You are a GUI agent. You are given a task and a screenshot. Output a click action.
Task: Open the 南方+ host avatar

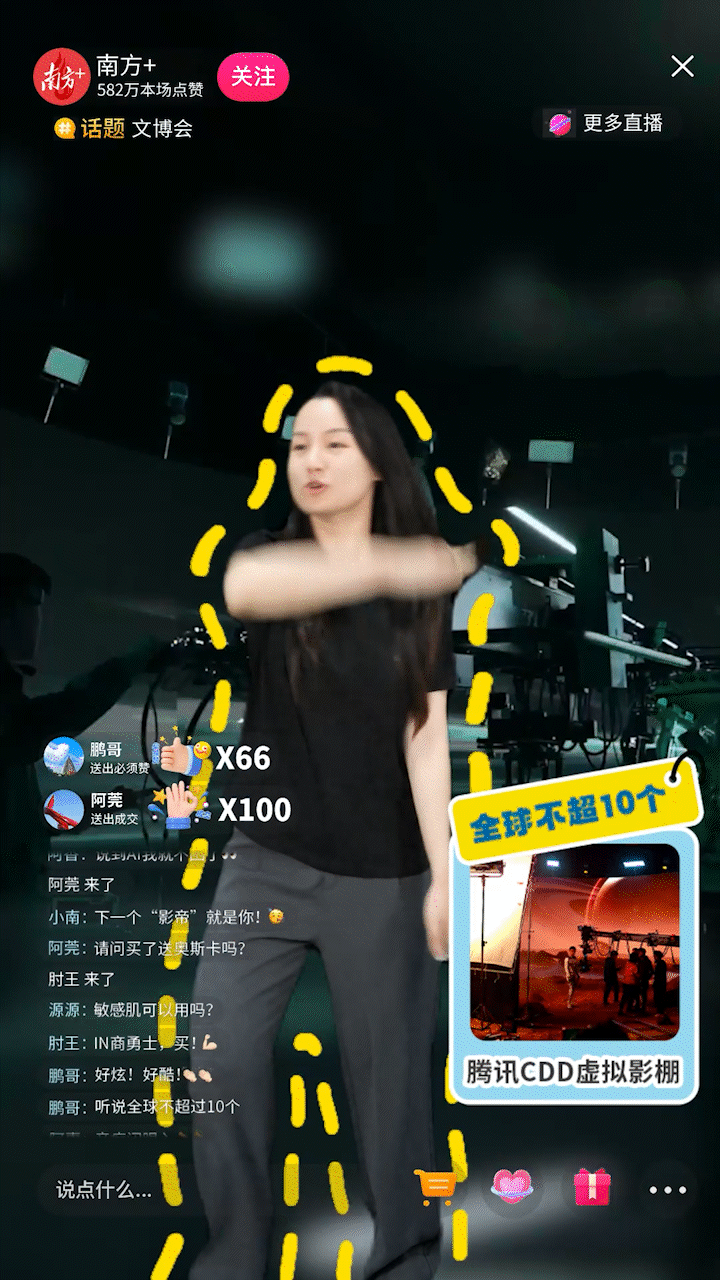click(x=62, y=77)
